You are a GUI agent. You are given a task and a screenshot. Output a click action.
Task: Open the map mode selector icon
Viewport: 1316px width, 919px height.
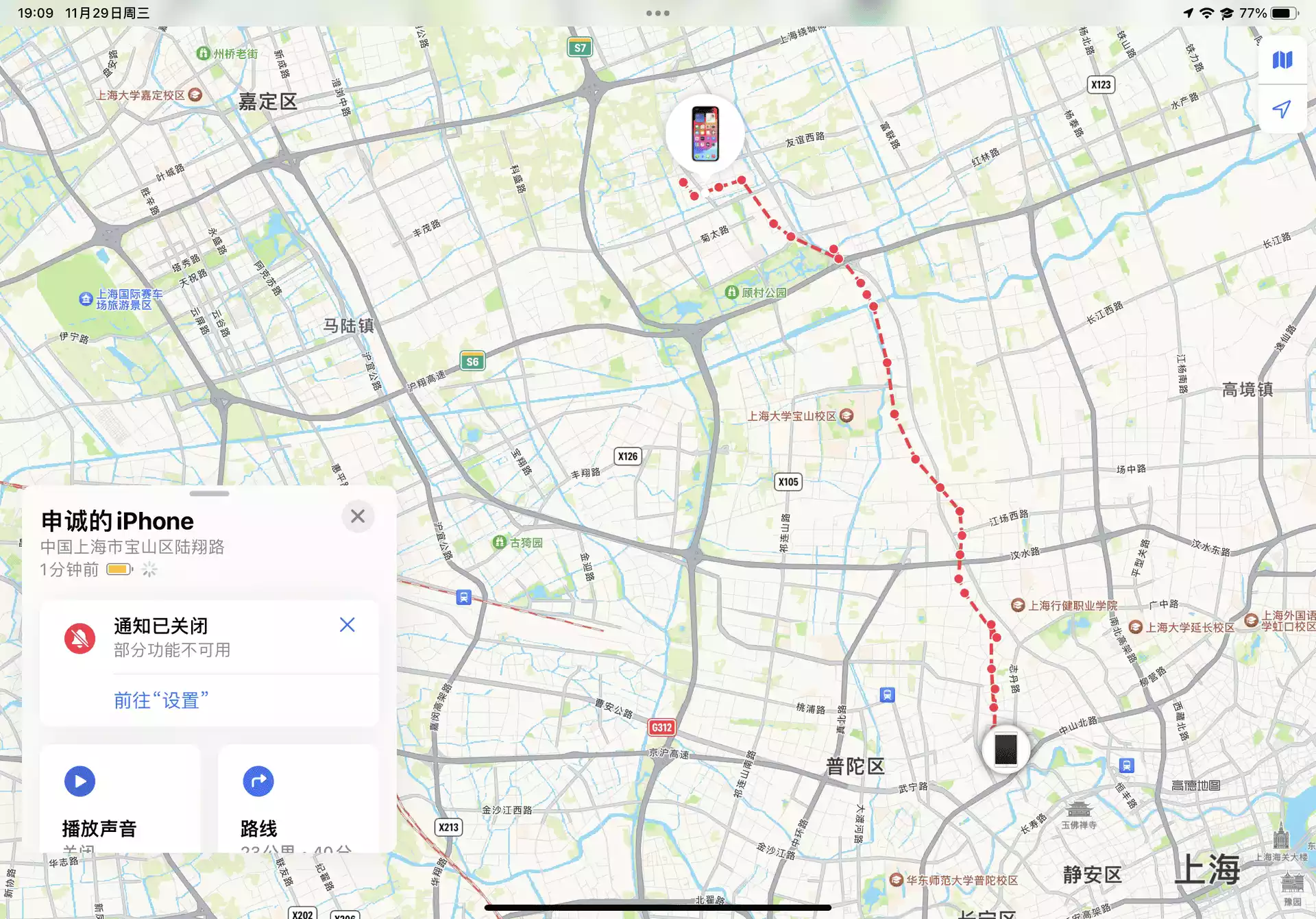coord(1282,60)
